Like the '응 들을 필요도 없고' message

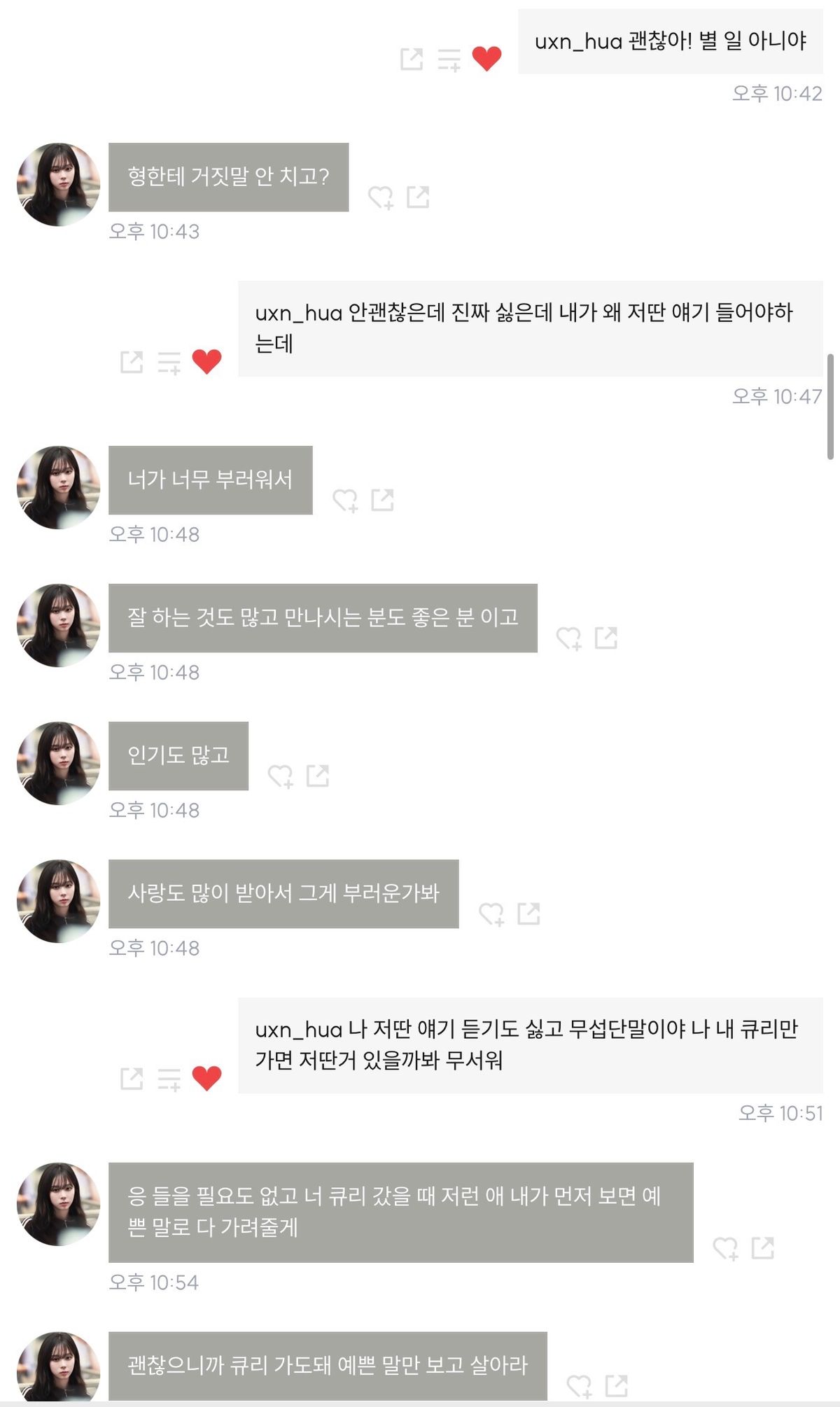point(725,1248)
